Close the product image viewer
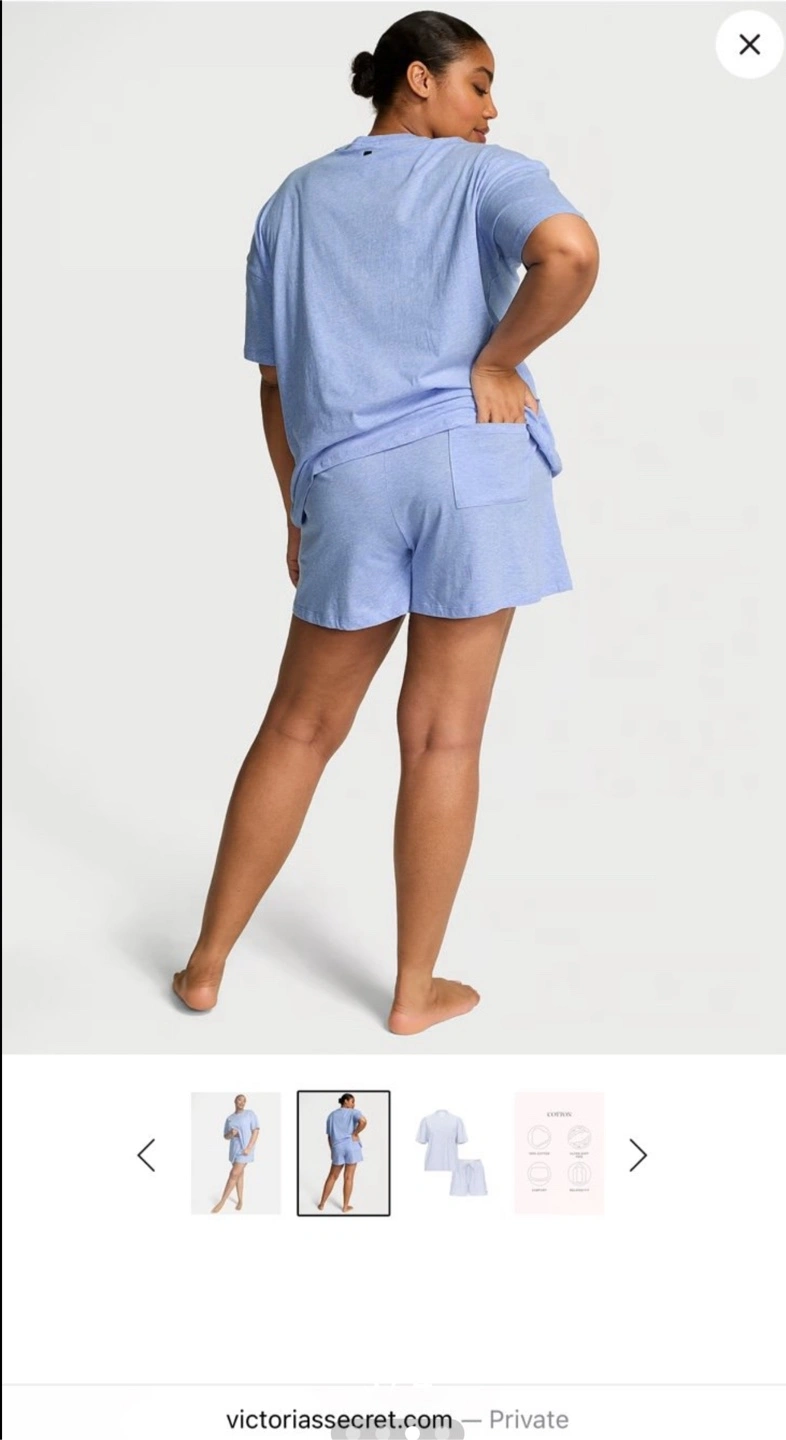786x1440 pixels. pos(749,44)
